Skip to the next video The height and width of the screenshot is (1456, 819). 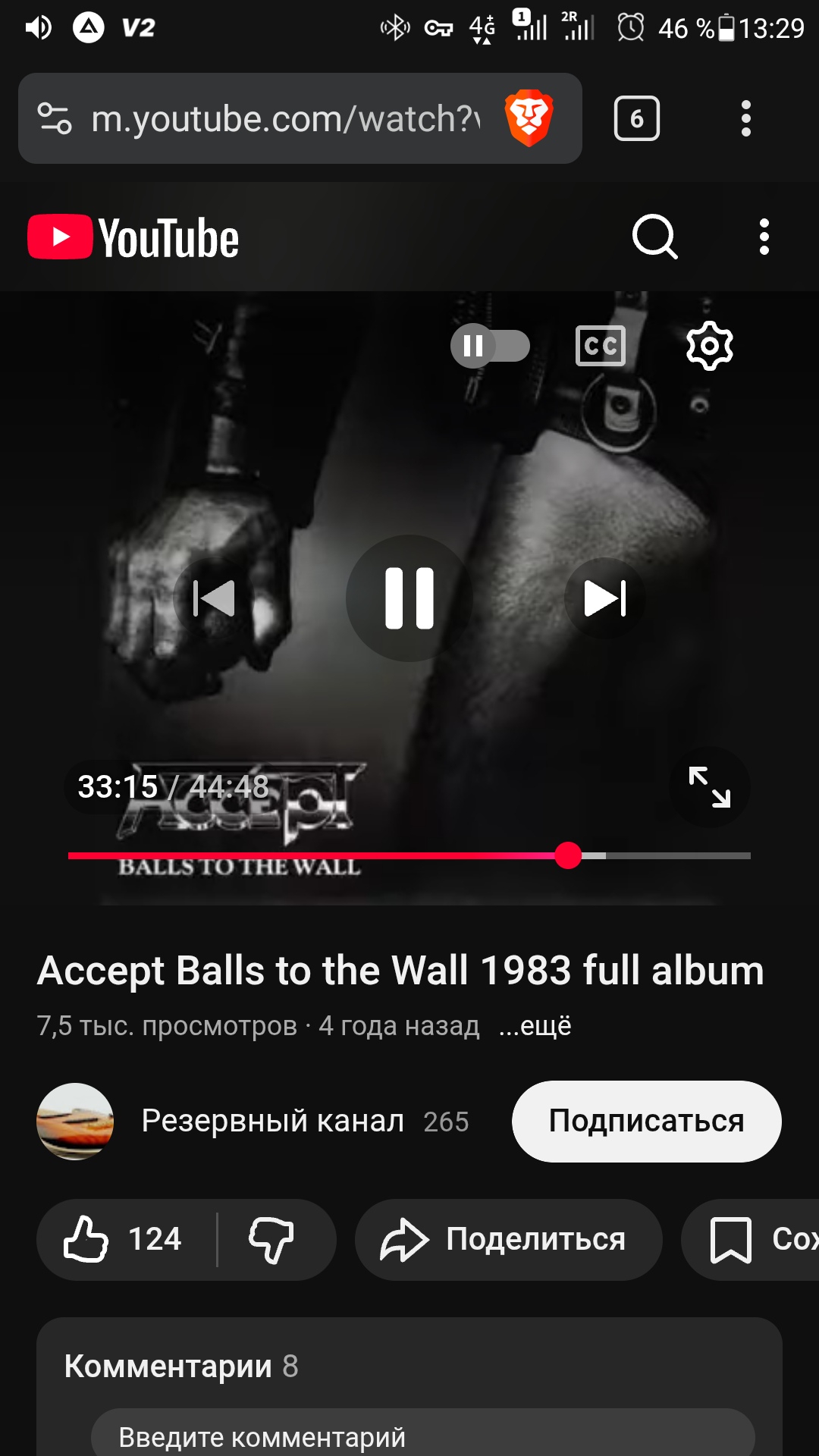pyautogui.click(x=604, y=598)
